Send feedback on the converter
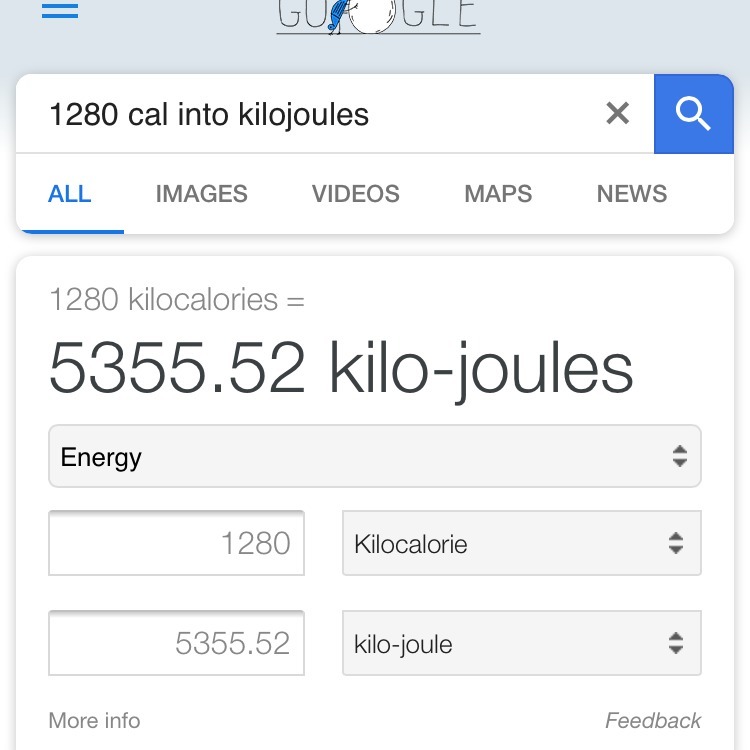Image resolution: width=750 pixels, height=750 pixels. [x=653, y=720]
